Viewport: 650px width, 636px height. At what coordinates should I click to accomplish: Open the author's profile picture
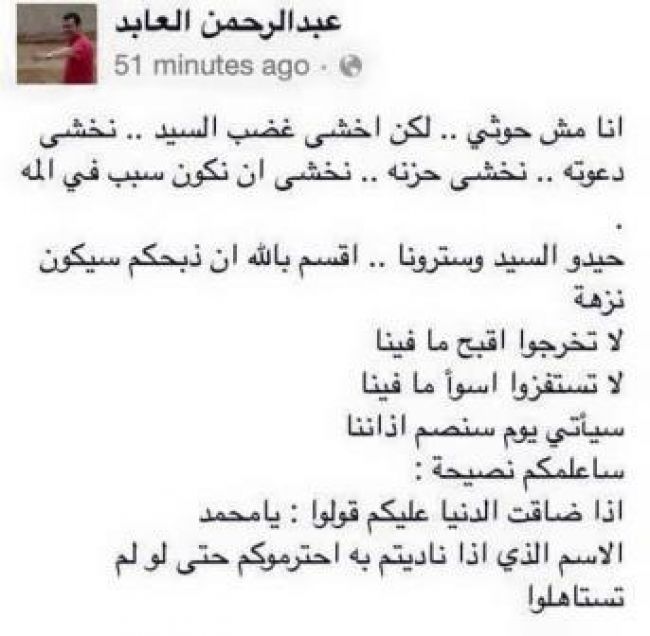(57, 44)
